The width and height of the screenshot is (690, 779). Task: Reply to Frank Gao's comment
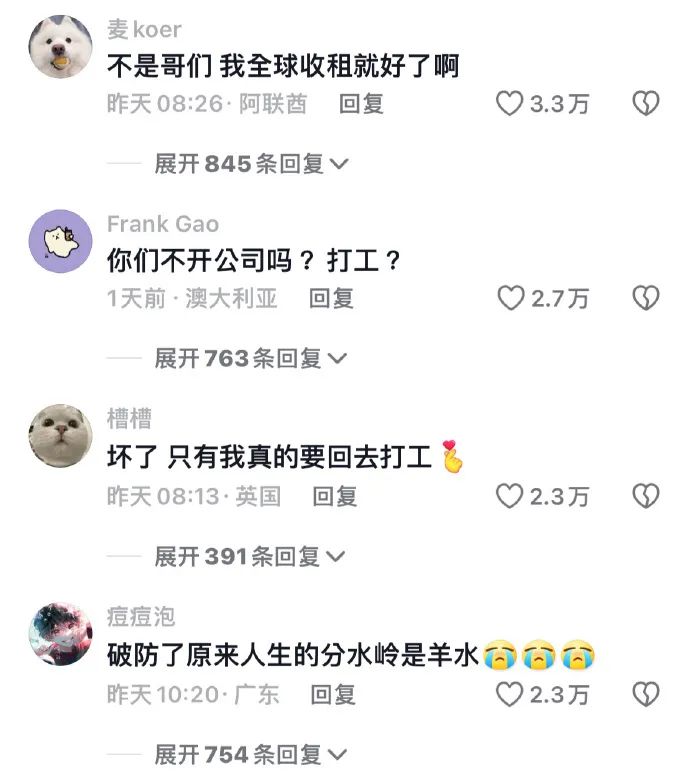tap(331, 298)
